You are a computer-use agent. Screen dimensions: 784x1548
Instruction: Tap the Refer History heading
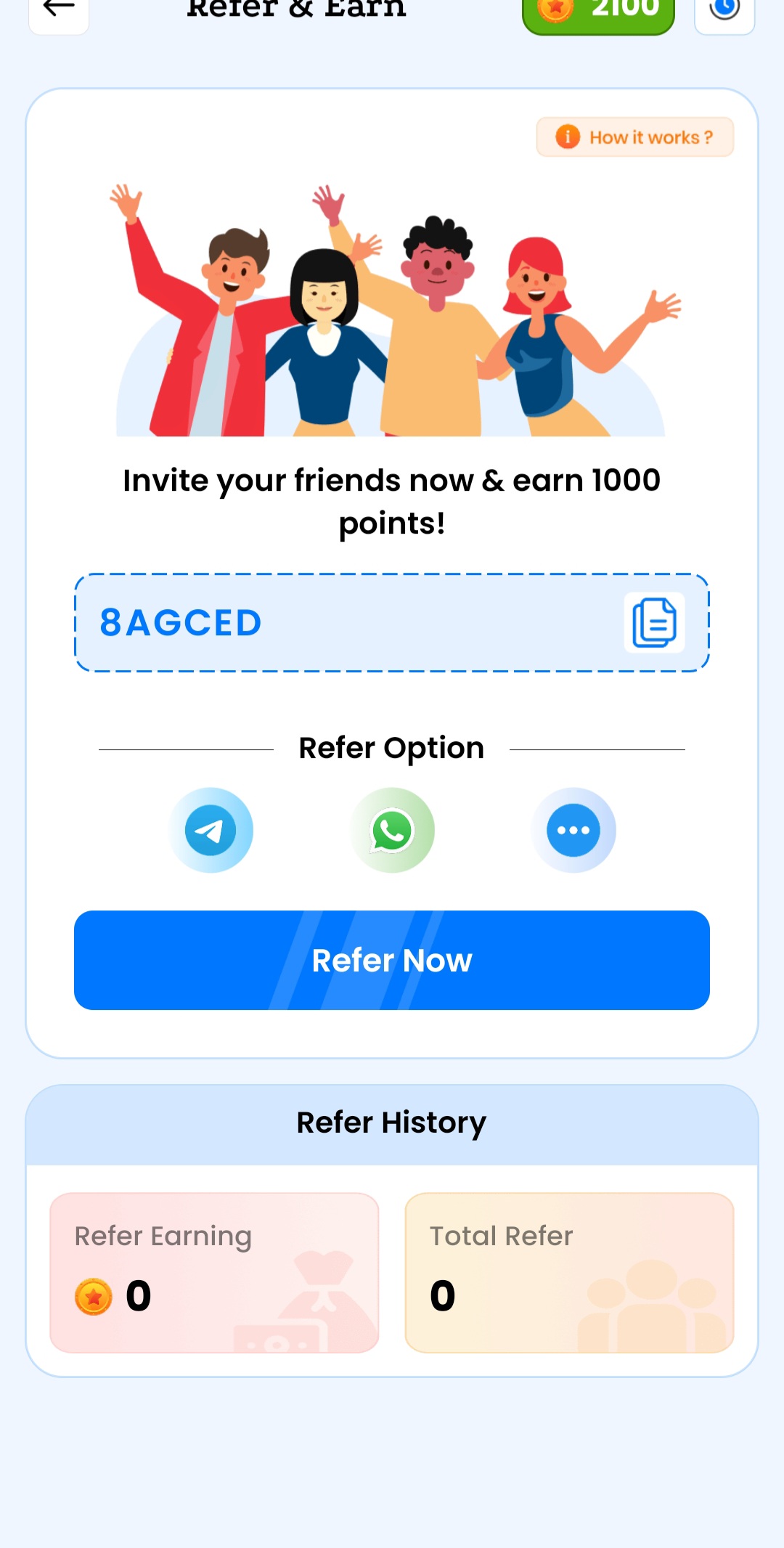click(x=391, y=1121)
